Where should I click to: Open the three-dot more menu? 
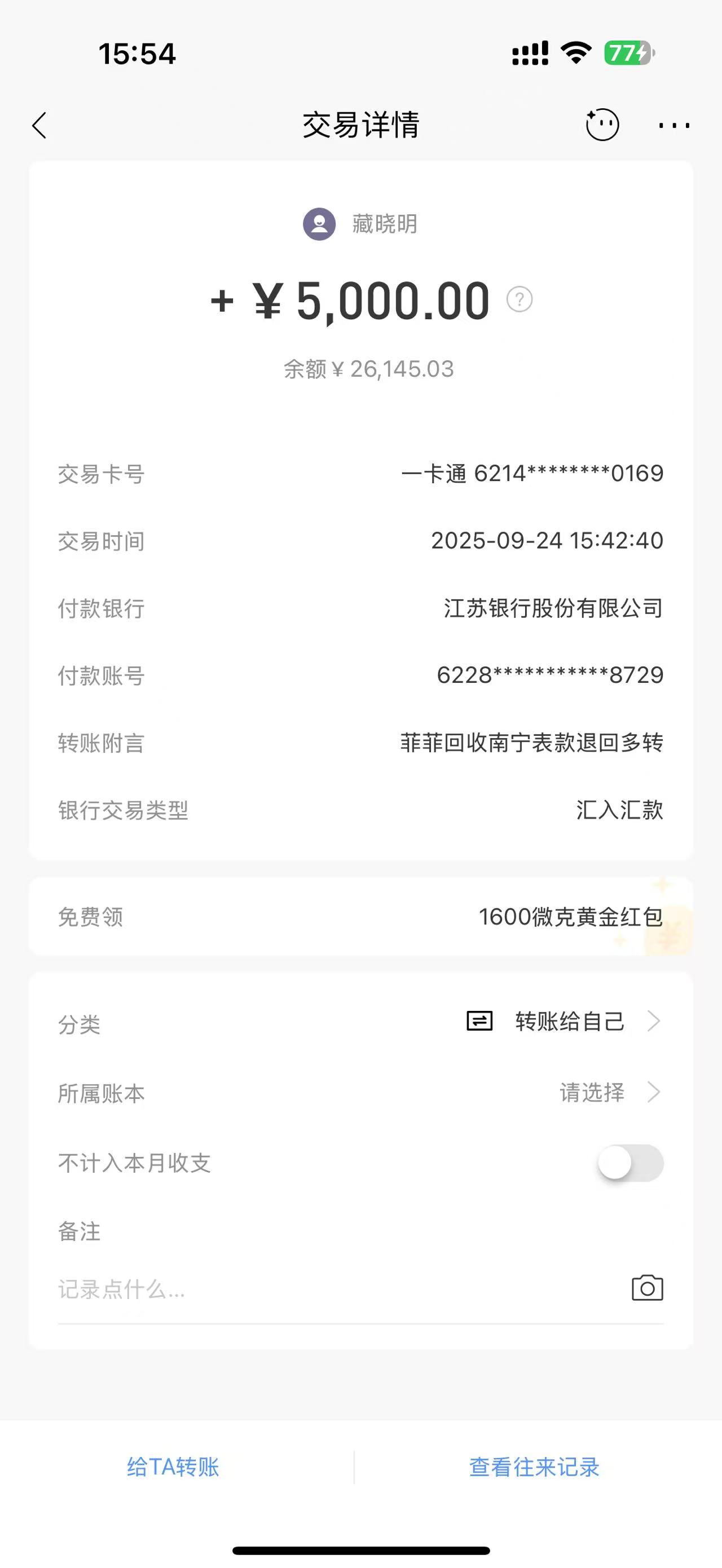pyautogui.click(x=674, y=125)
